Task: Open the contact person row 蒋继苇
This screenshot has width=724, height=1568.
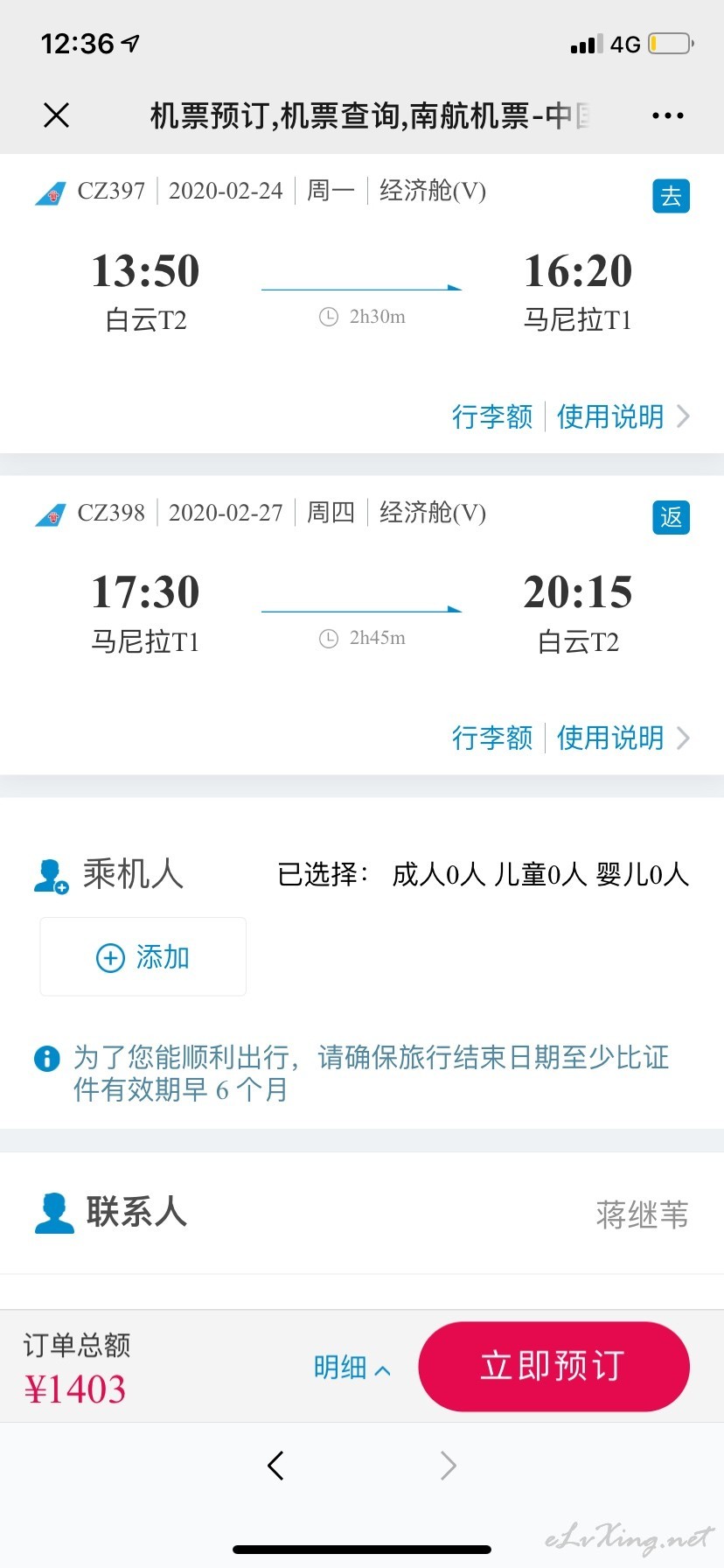Action: pyautogui.click(x=362, y=1213)
